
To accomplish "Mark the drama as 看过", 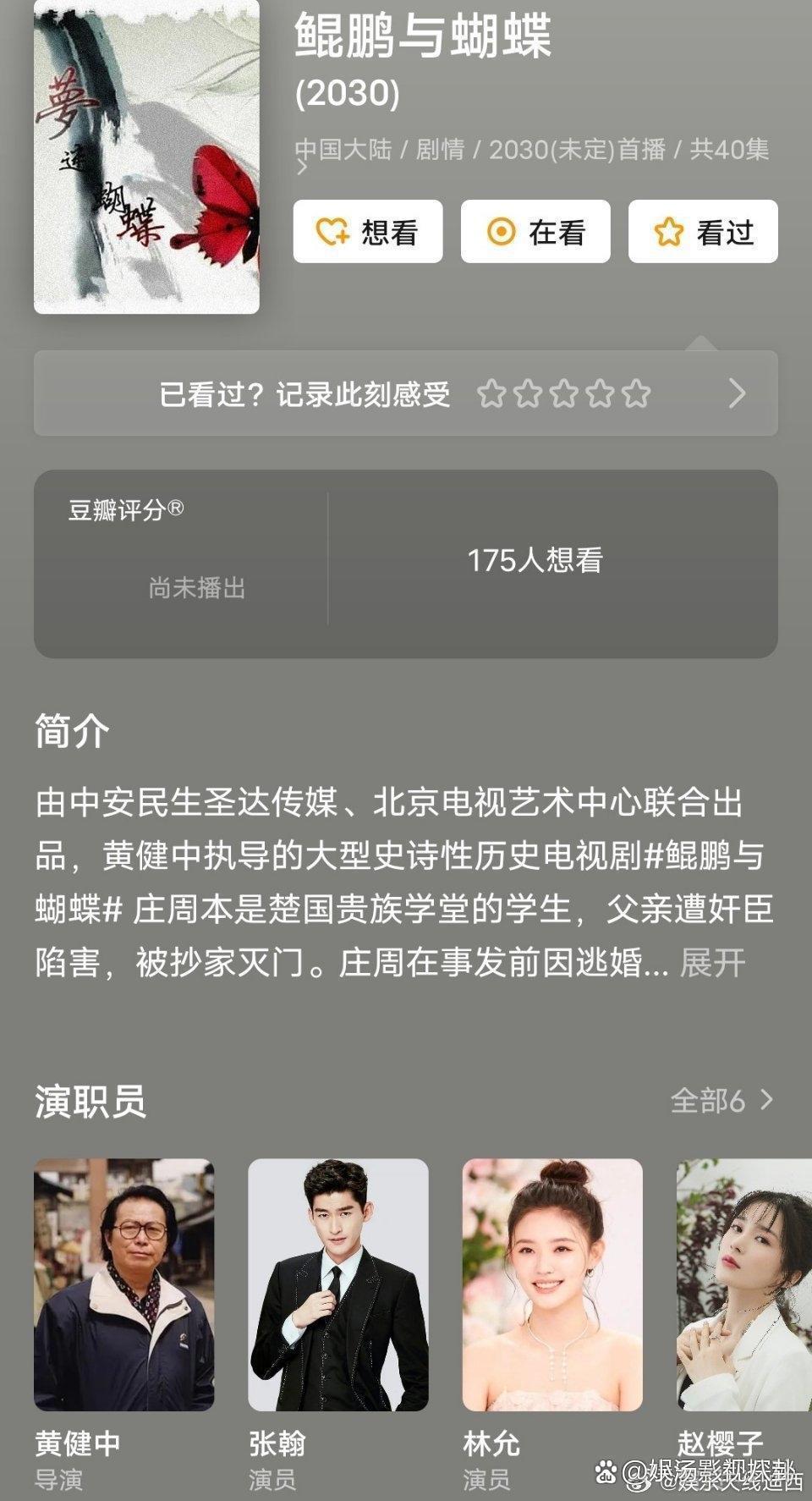I will click(x=702, y=232).
